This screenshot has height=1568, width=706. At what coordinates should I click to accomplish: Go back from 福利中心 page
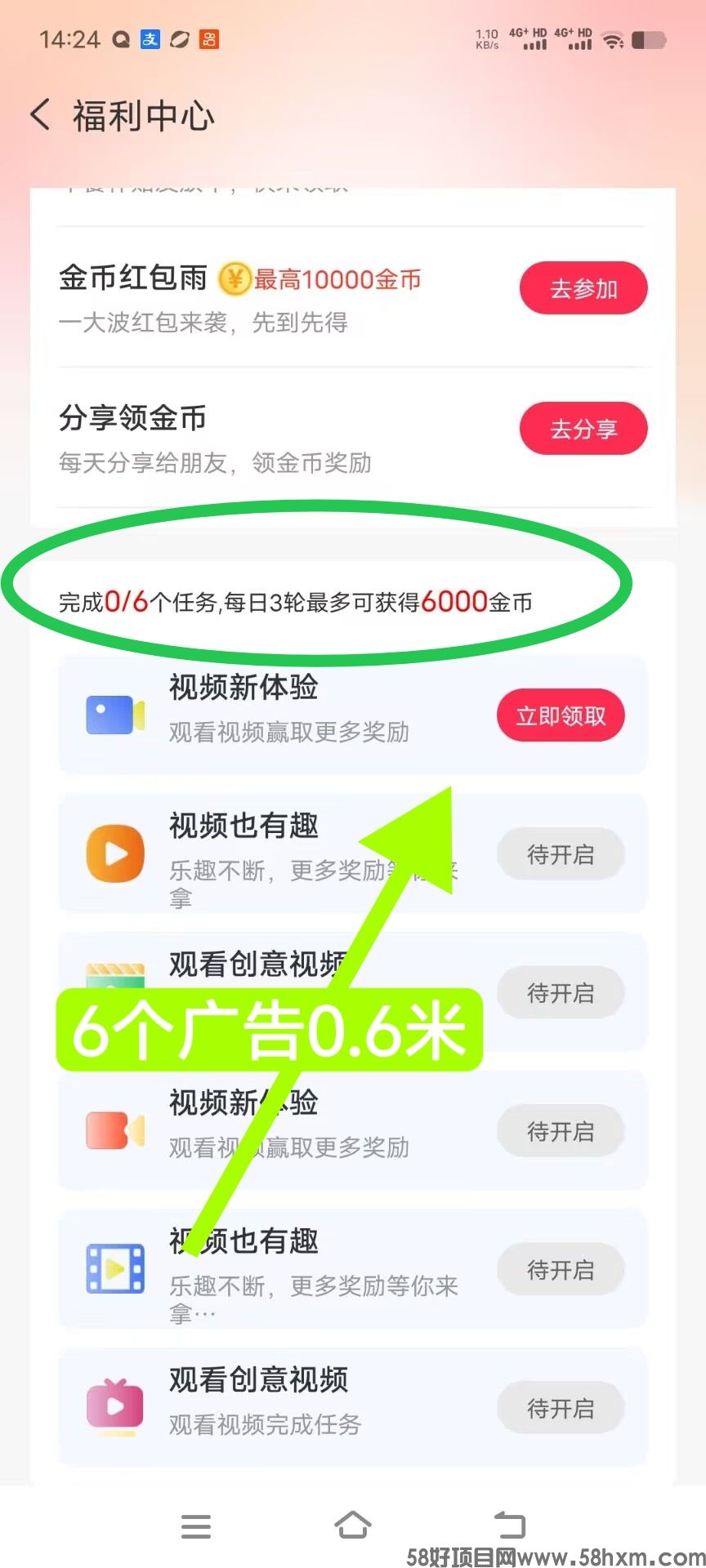(41, 115)
